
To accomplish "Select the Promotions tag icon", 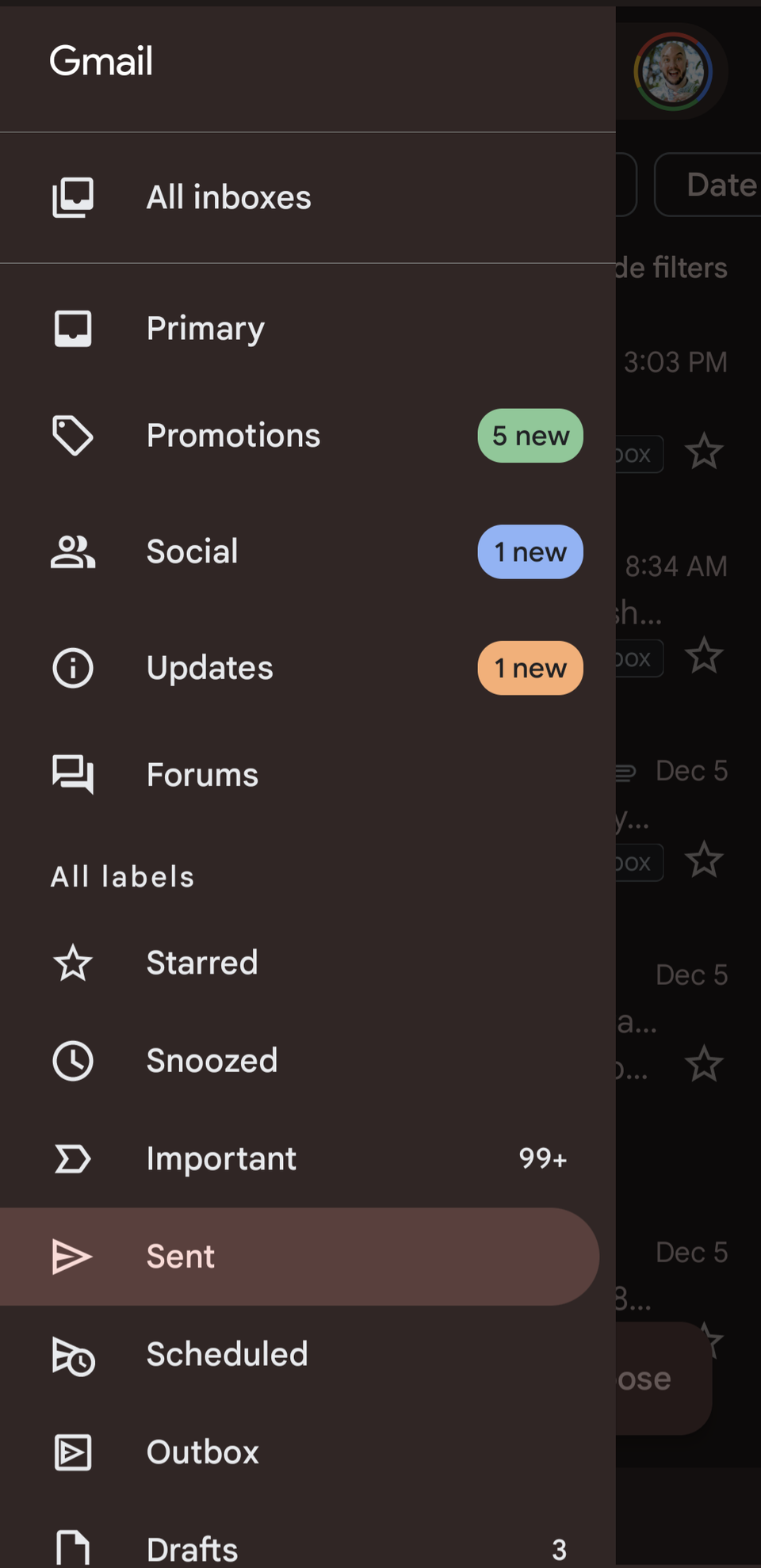I will pos(72,435).
